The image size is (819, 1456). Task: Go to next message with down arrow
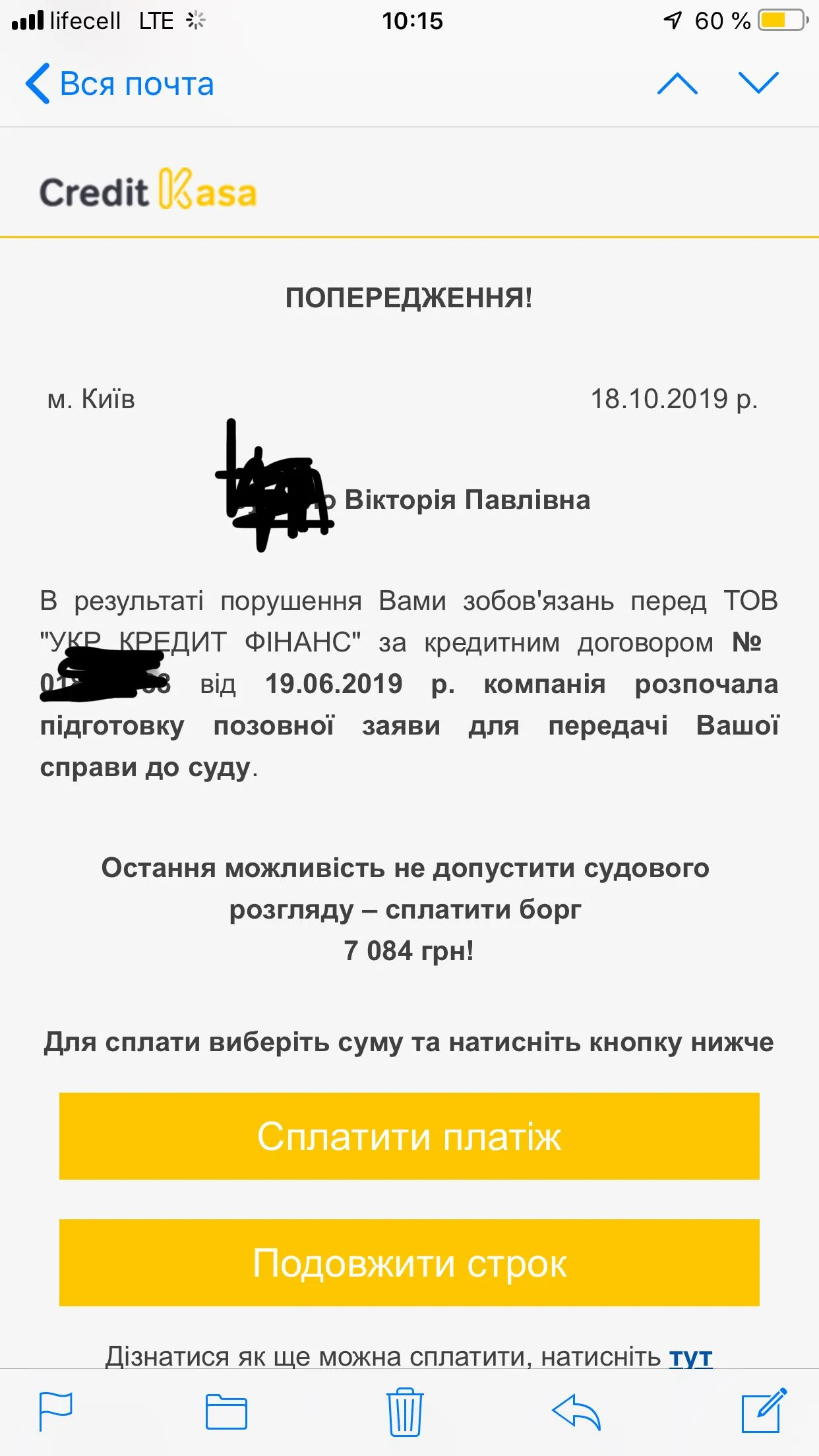tap(758, 84)
